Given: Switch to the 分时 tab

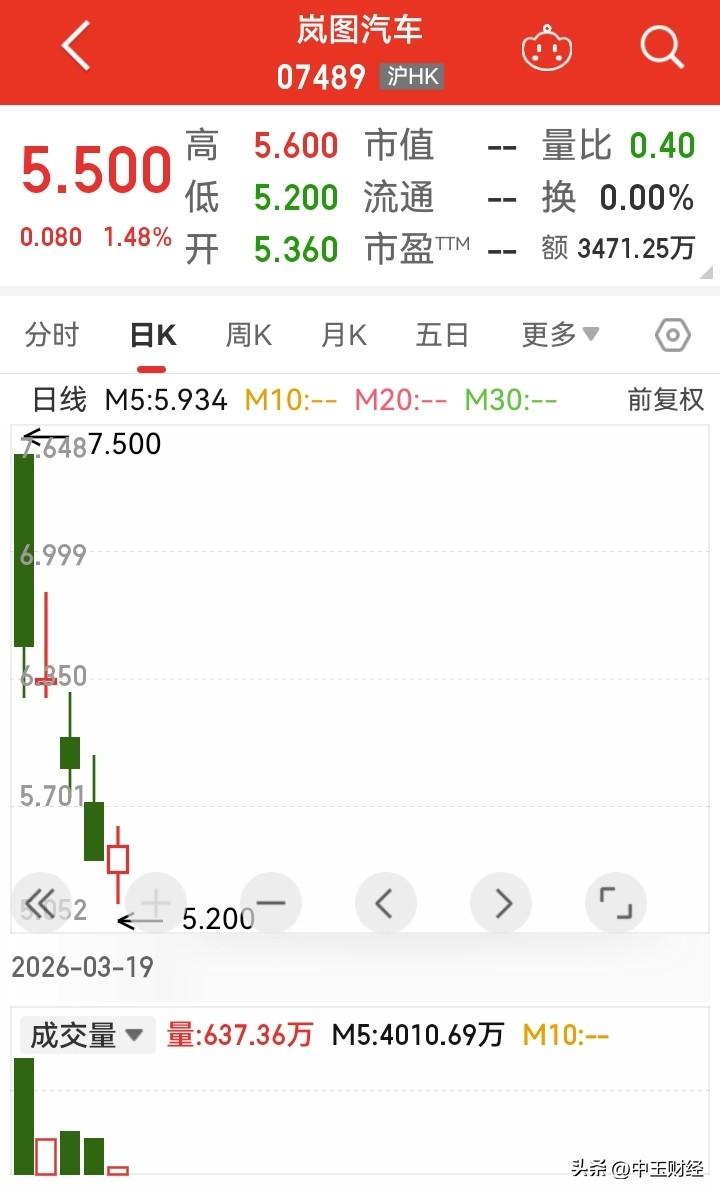Looking at the screenshot, I should 51,335.
